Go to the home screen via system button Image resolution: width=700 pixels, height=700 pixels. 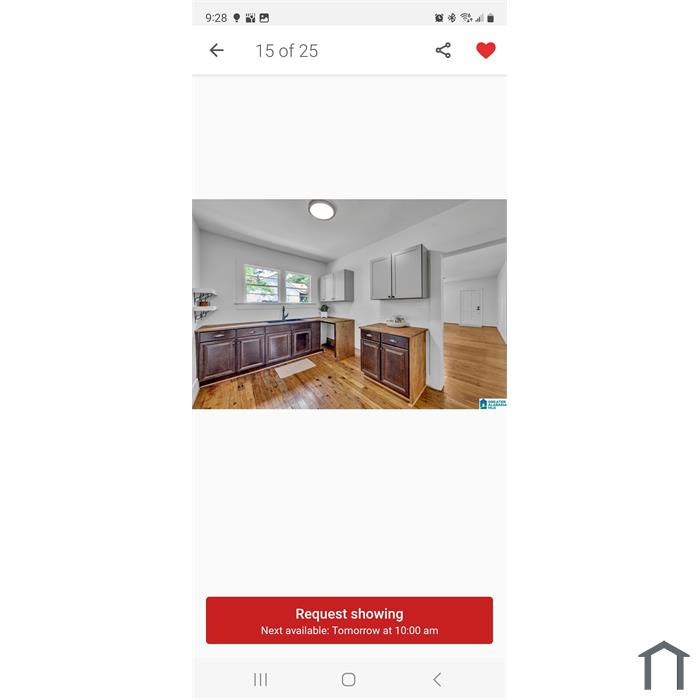[x=348, y=680]
